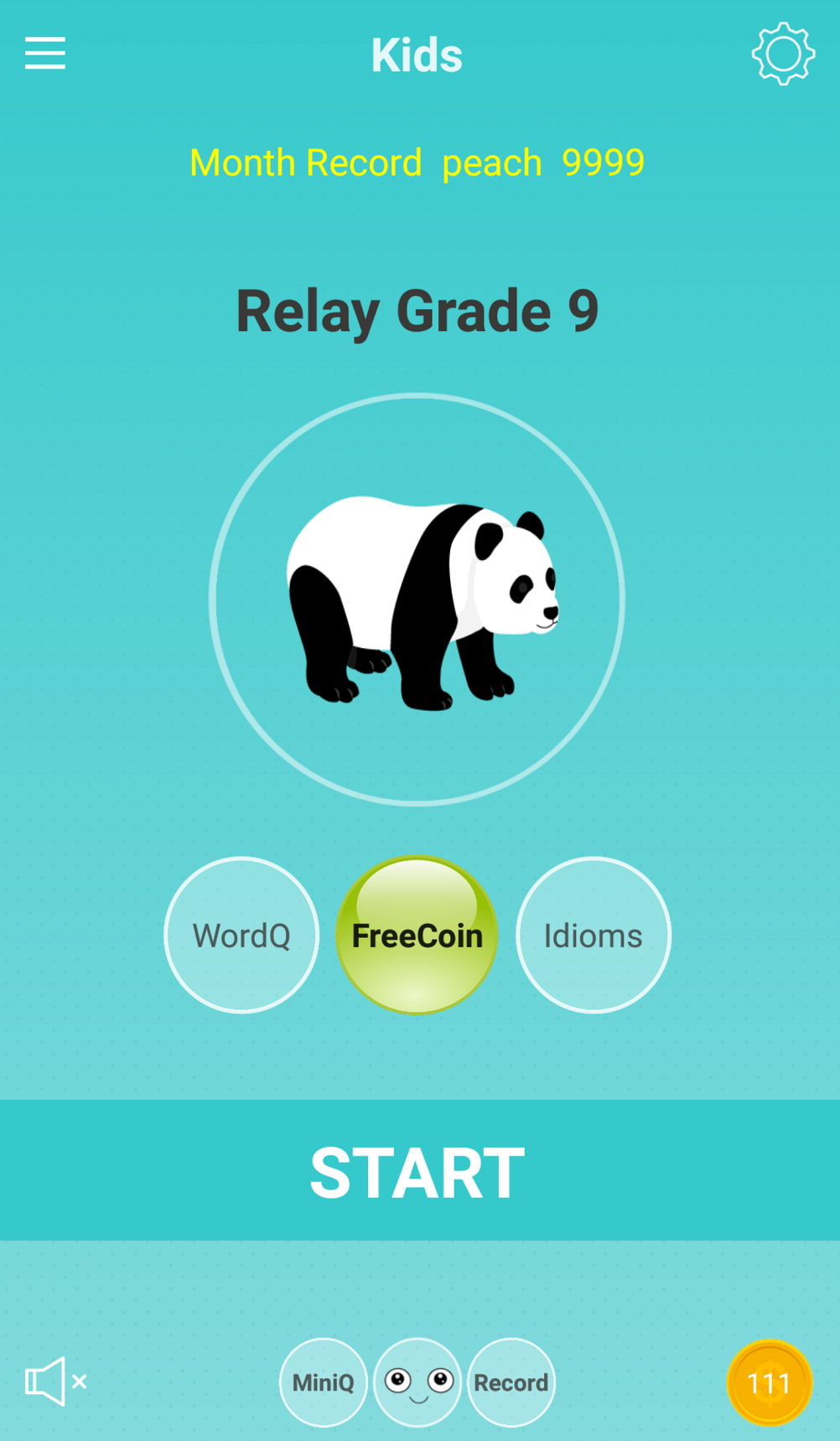
Task: Open the WordQ activity circle
Action: coord(241,935)
